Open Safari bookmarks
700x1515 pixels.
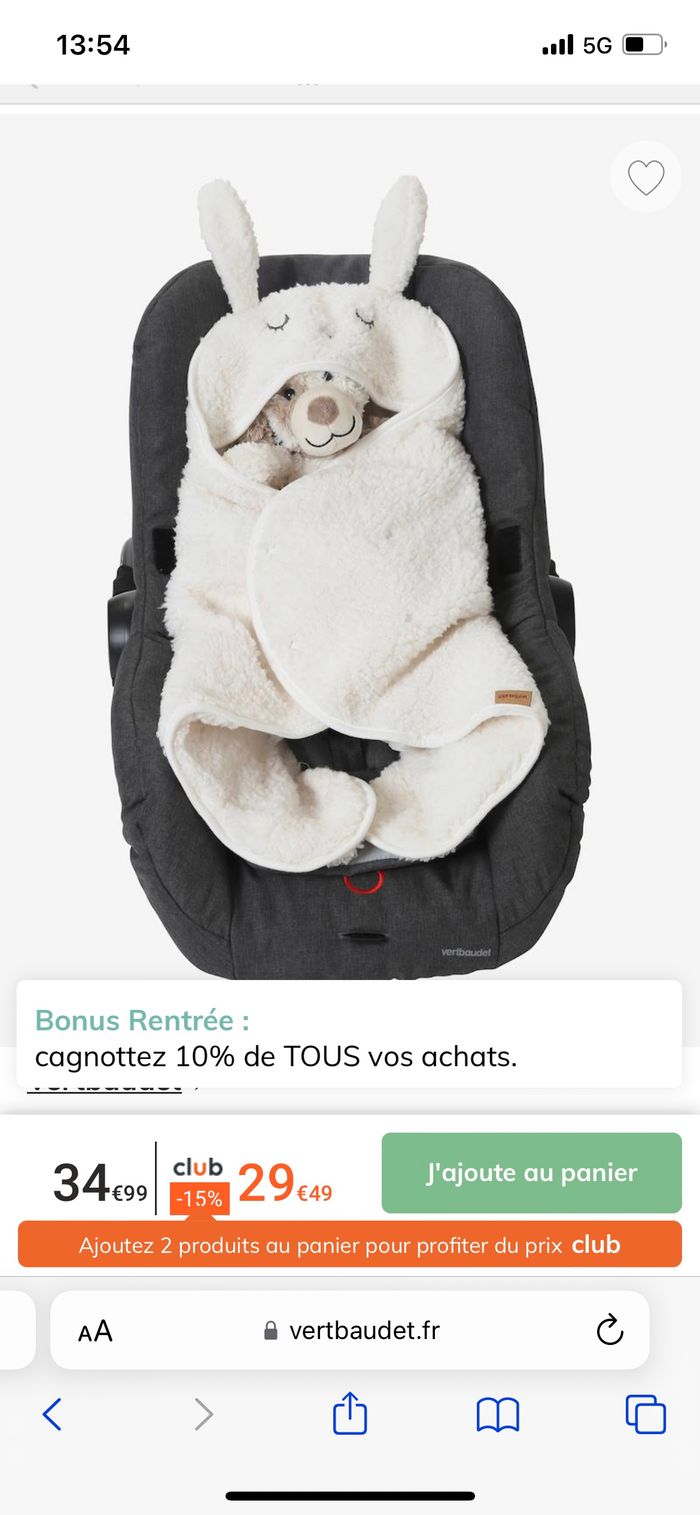[x=498, y=1414]
